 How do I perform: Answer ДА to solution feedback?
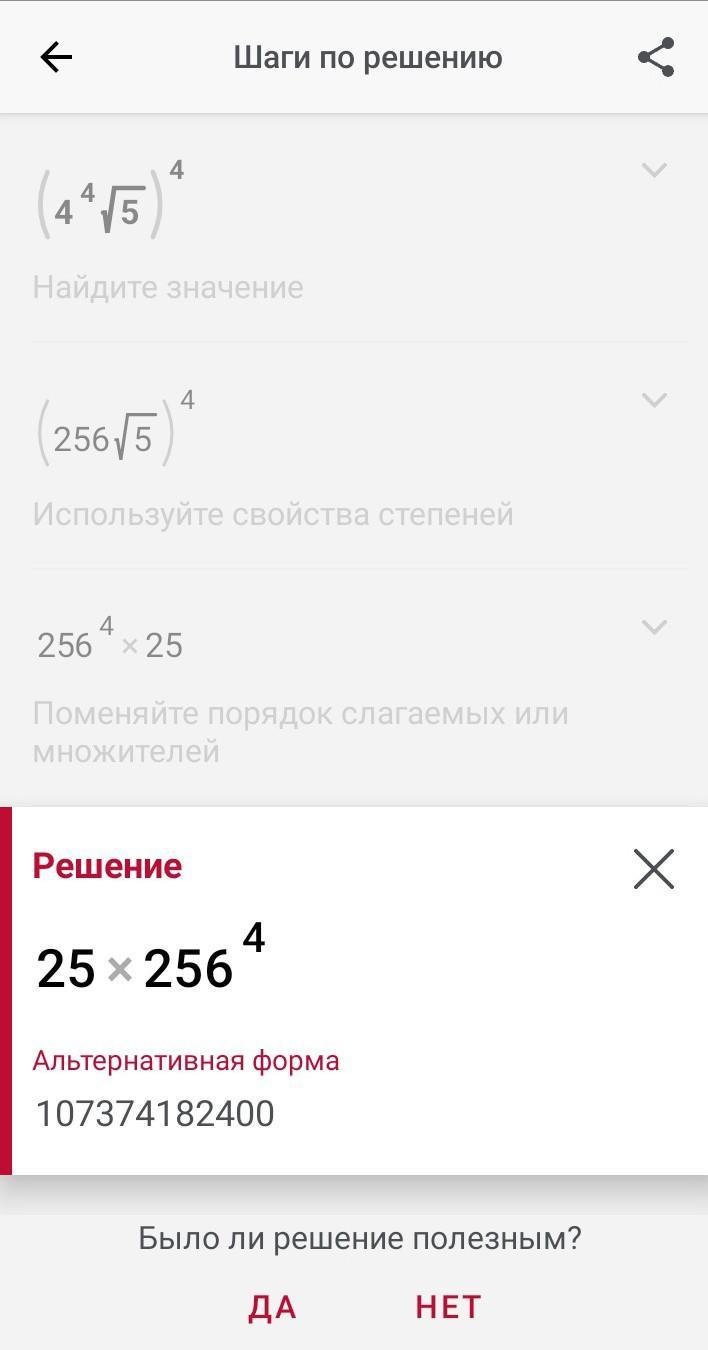click(273, 1307)
